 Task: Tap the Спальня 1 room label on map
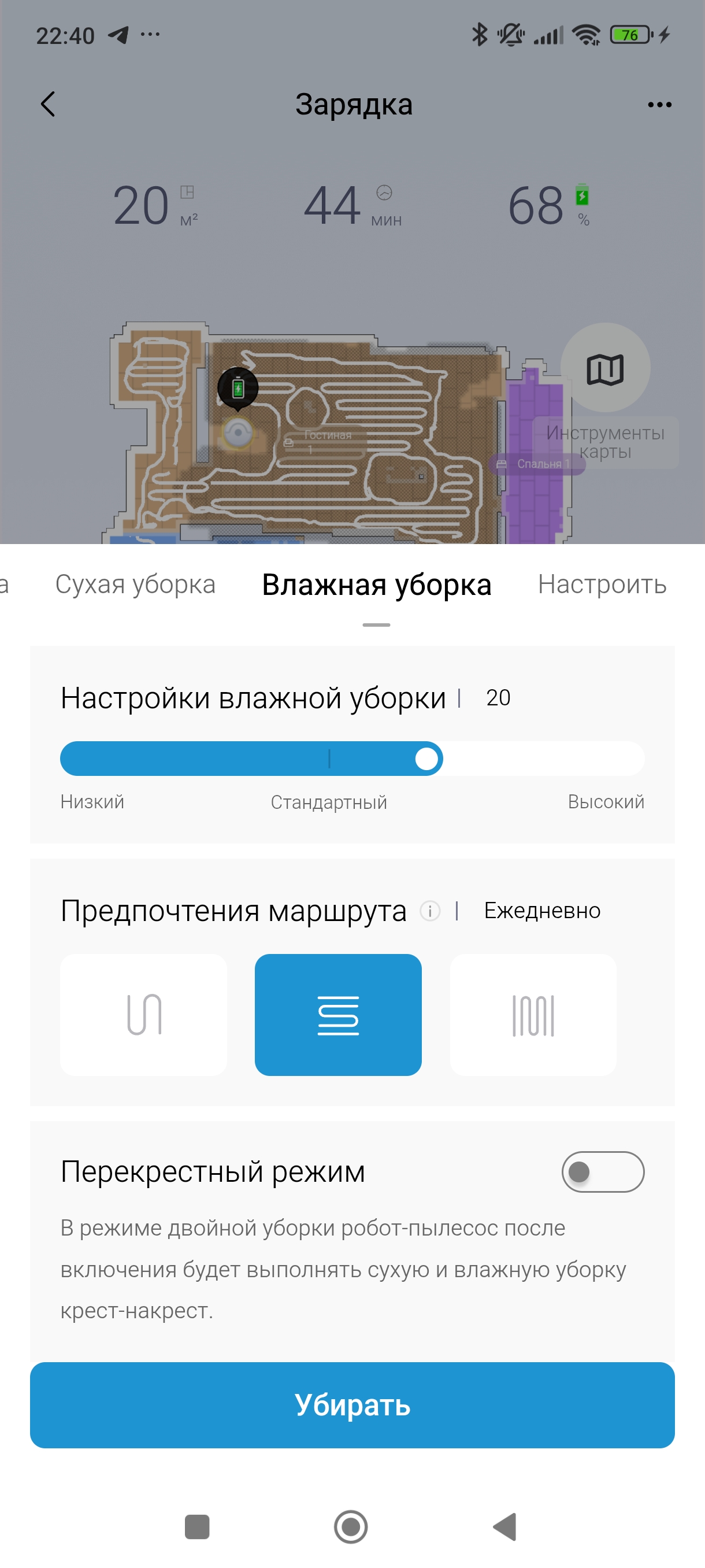pos(537,464)
